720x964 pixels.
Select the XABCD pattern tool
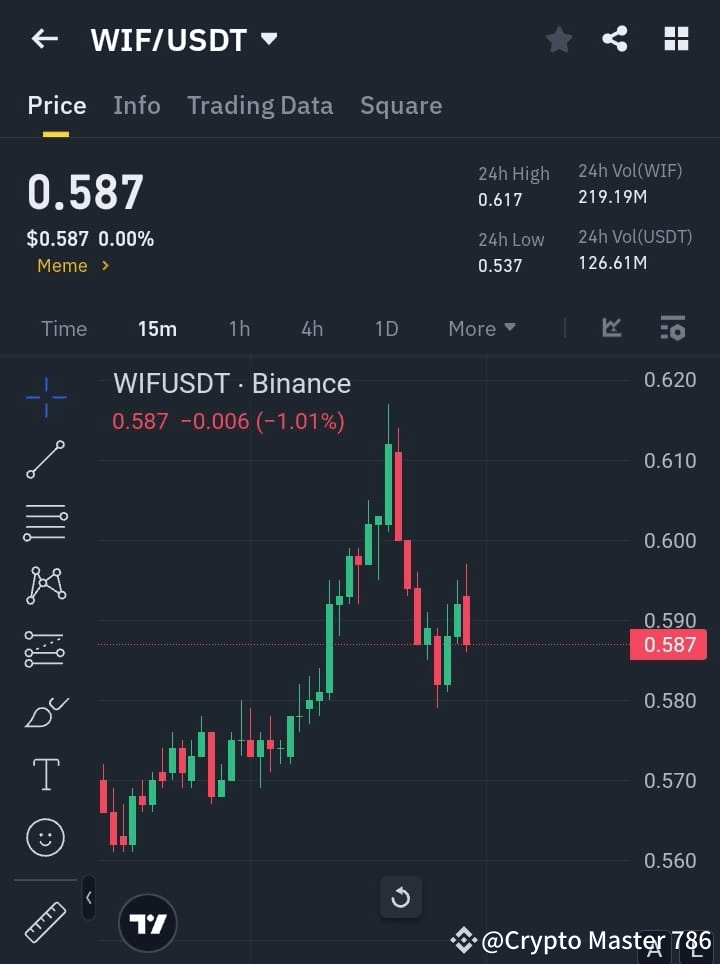point(45,586)
